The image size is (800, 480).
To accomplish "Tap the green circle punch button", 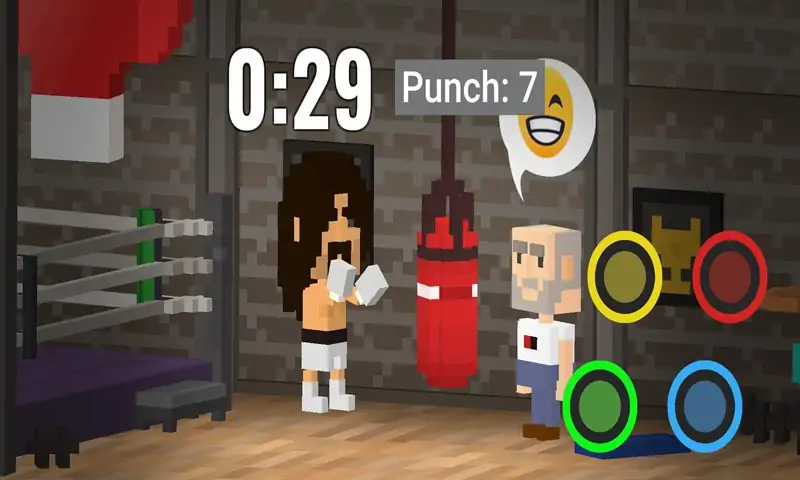I will coord(600,406).
